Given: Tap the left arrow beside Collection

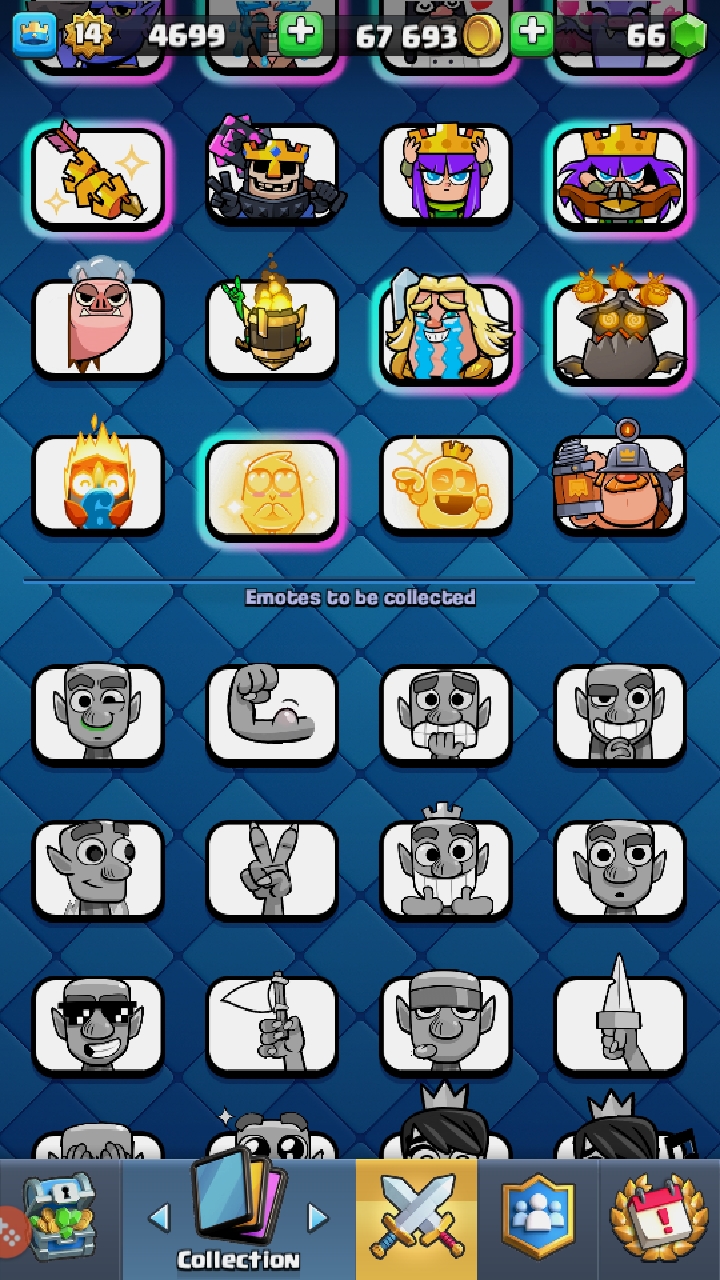Looking at the screenshot, I should [x=159, y=1217].
